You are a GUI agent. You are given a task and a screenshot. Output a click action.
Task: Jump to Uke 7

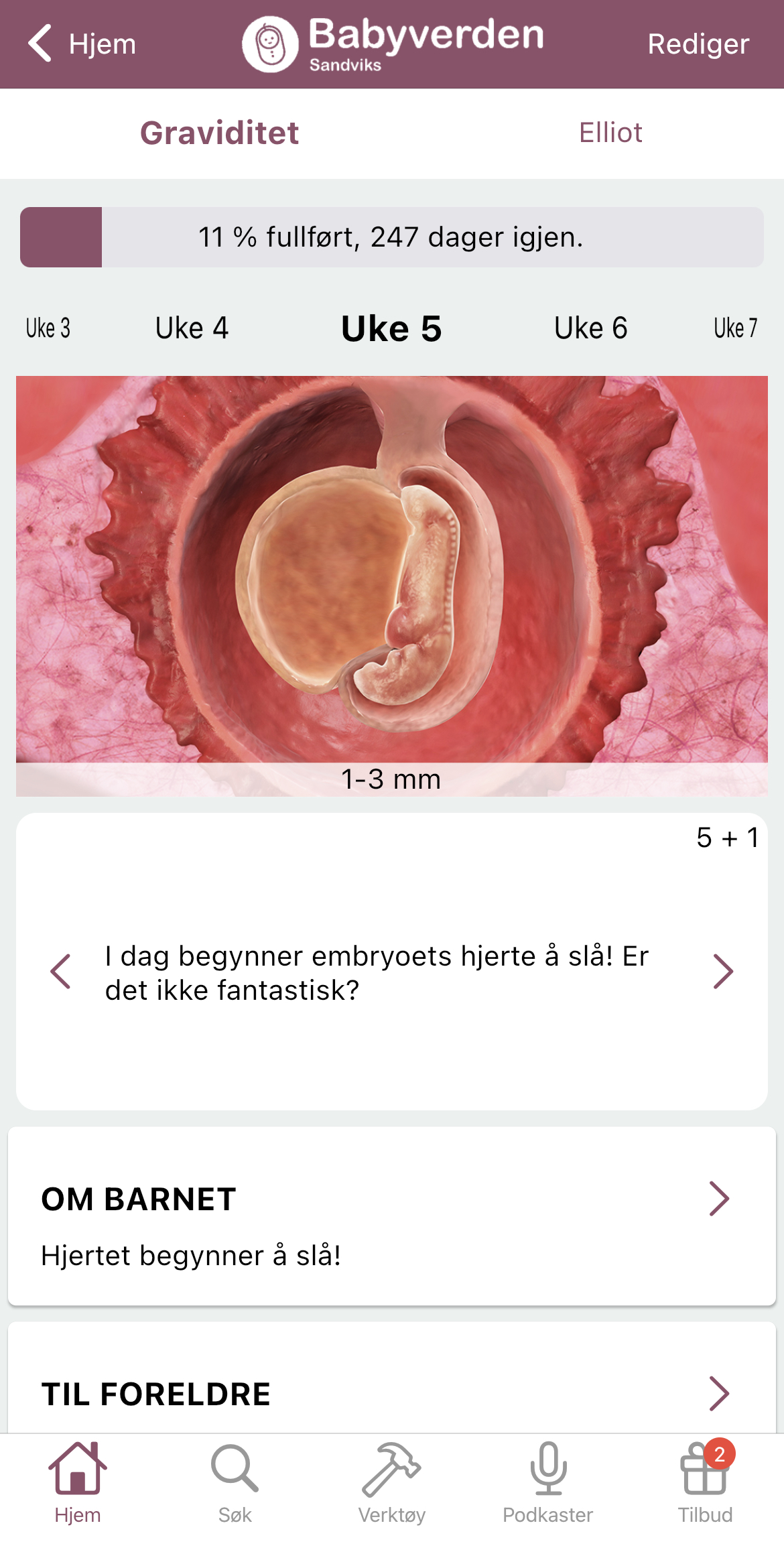(x=735, y=328)
